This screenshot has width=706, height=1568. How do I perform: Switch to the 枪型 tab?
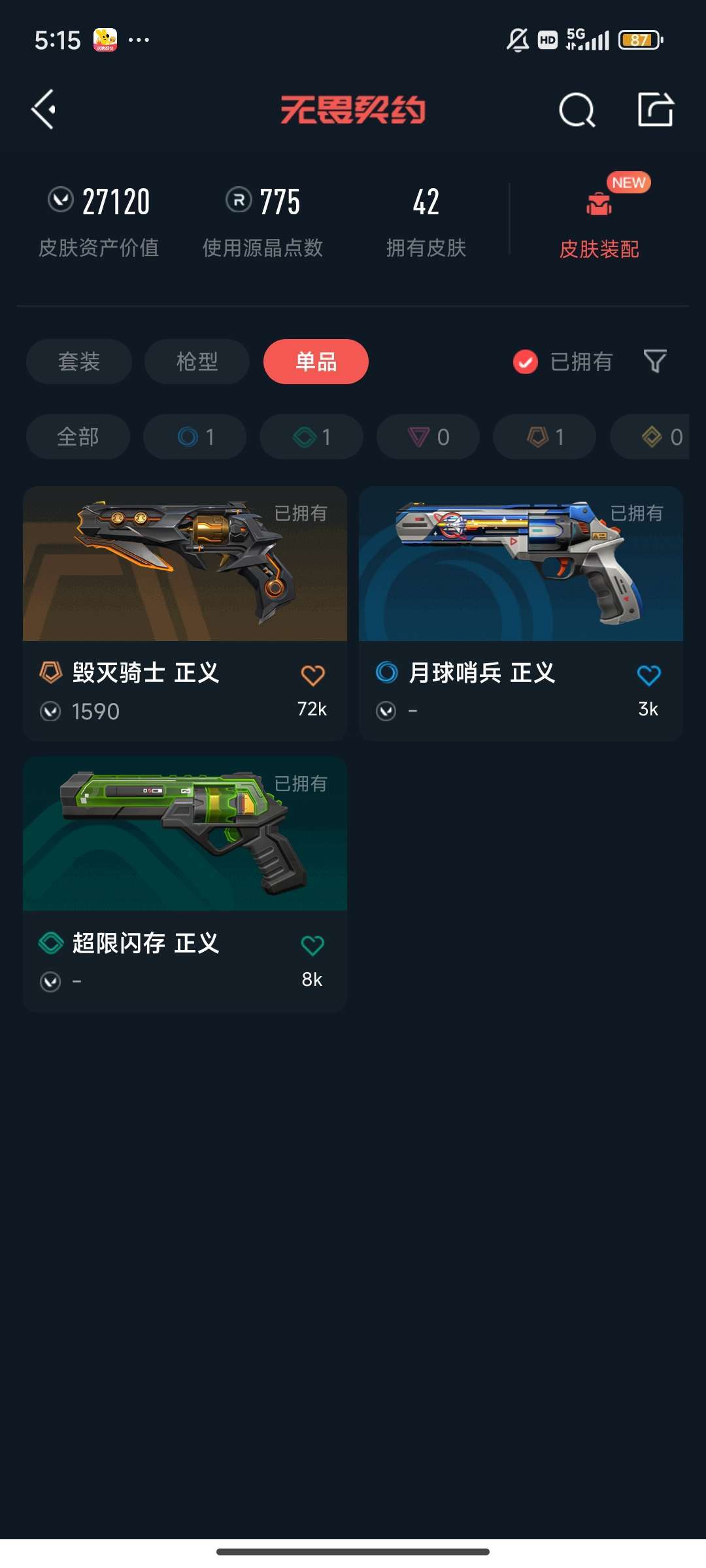pyautogui.click(x=197, y=361)
